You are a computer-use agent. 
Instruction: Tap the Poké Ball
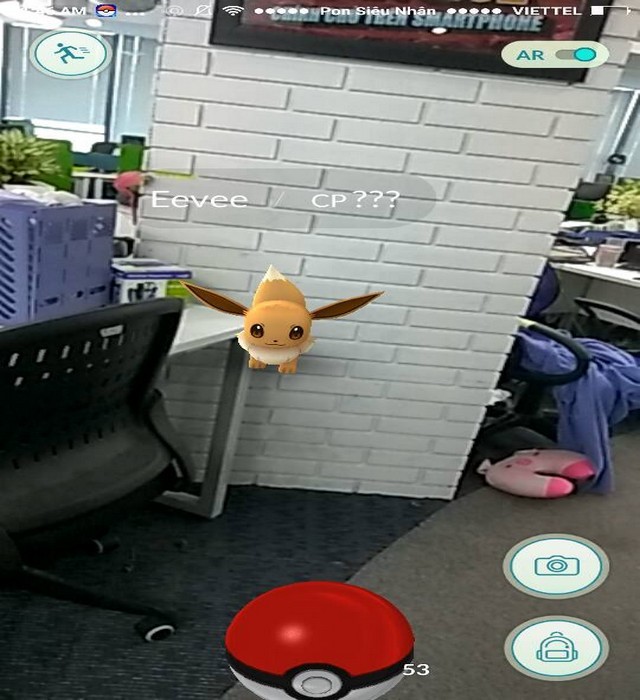[x=319, y=642]
